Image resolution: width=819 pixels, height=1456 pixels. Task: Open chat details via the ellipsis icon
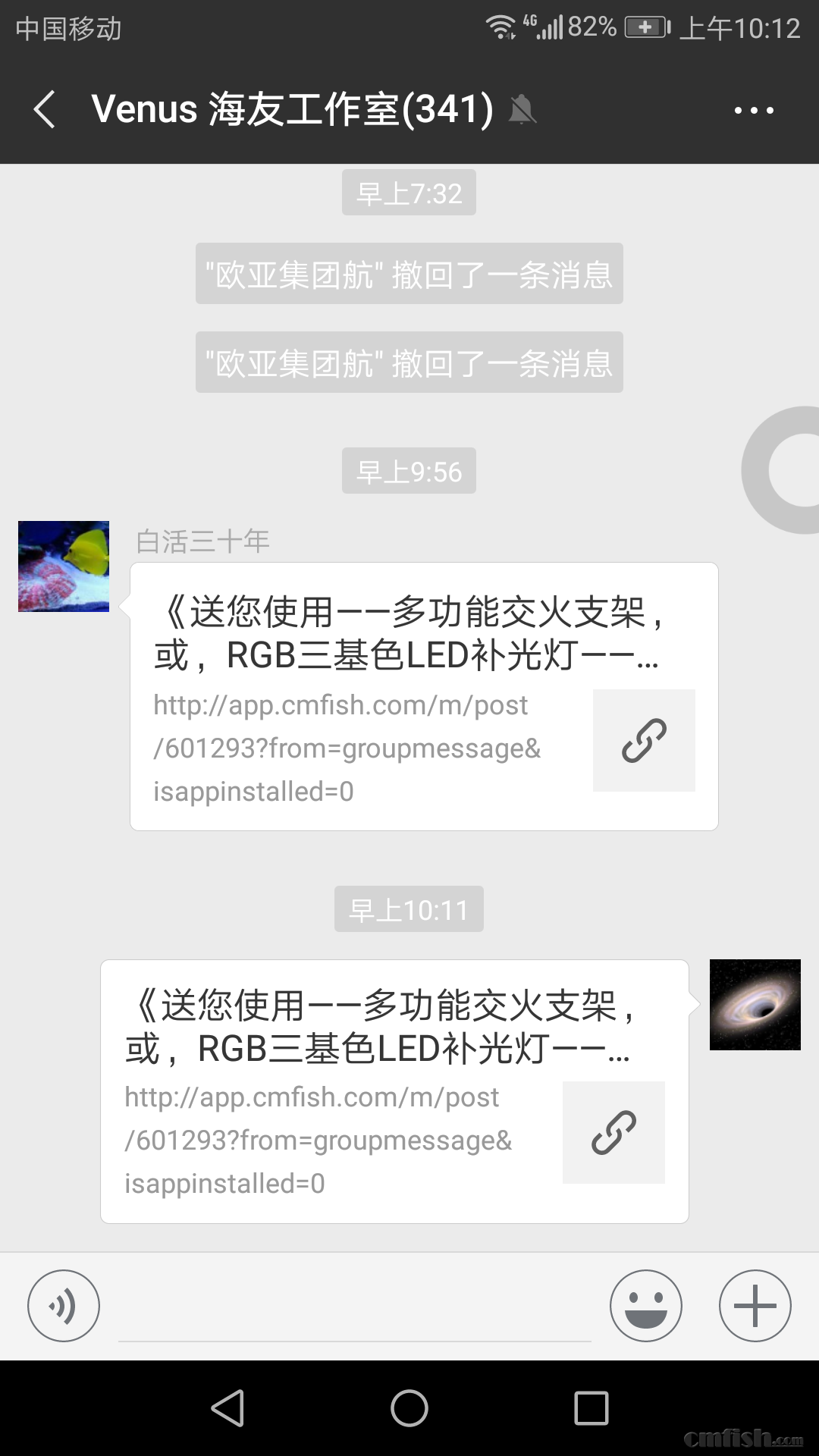coord(755,111)
